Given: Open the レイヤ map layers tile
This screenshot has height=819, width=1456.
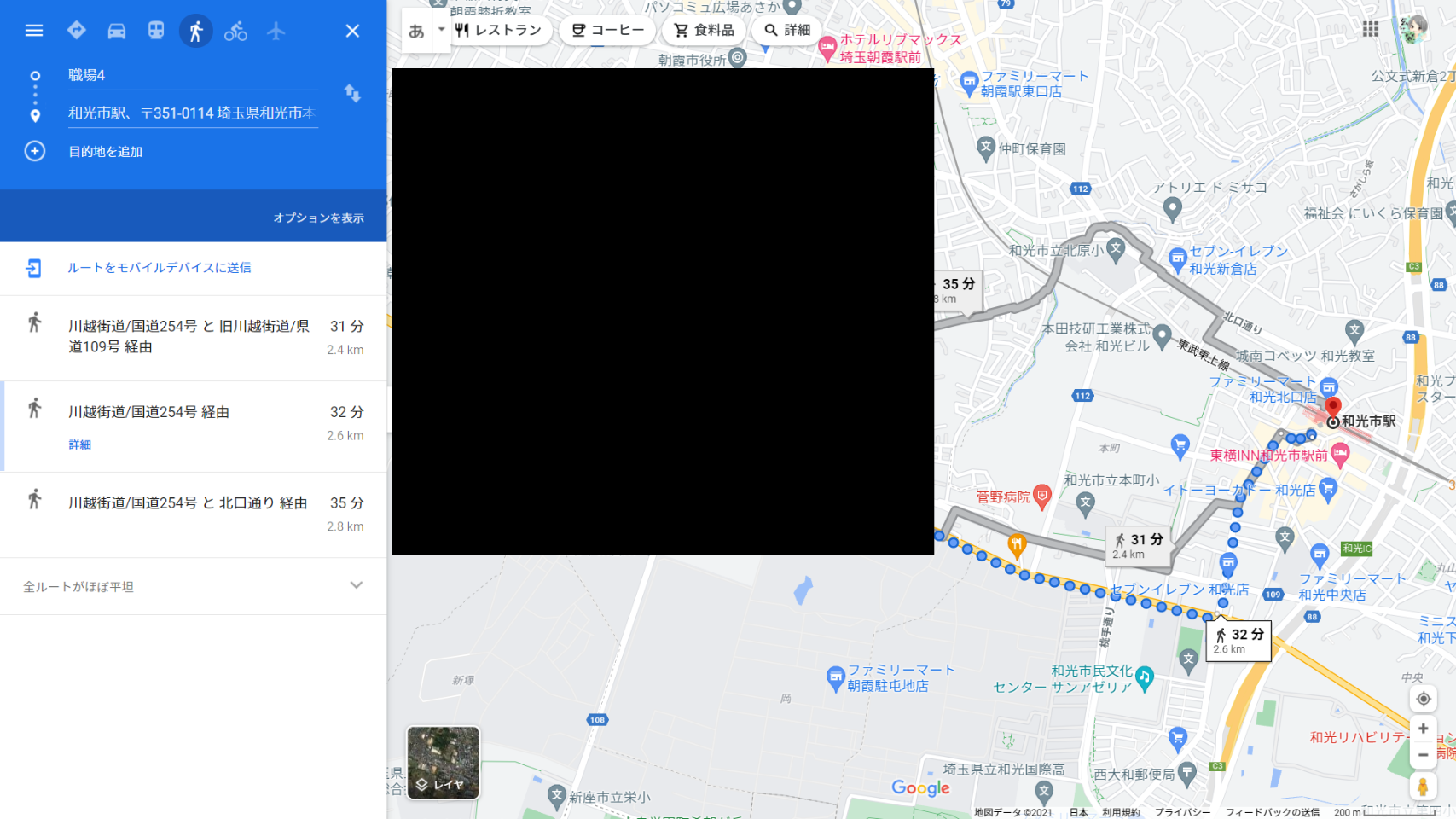Looking at the screenshot, I should tap(443, 763).
